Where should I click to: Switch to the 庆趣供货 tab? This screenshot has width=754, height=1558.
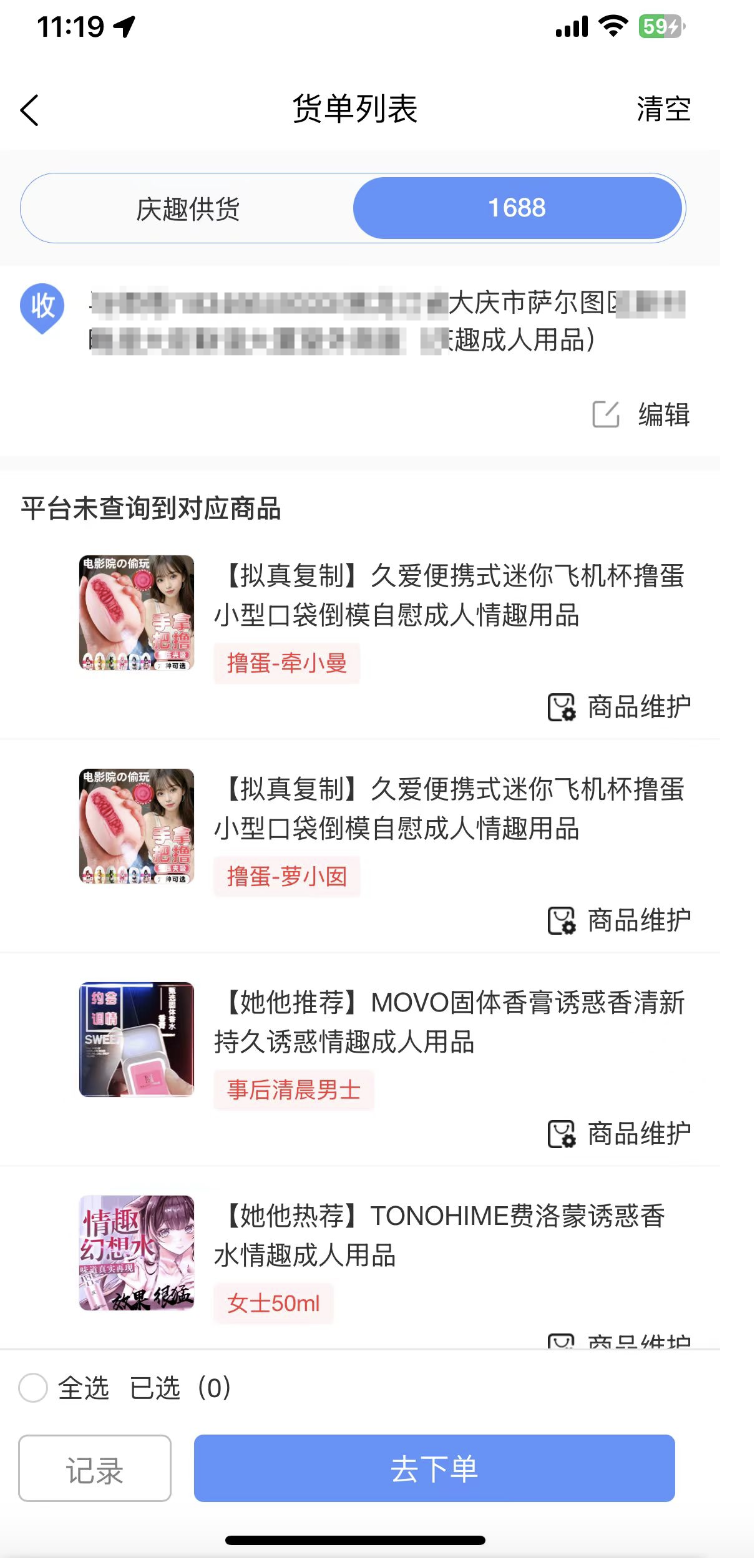click(x=188, y=209)
